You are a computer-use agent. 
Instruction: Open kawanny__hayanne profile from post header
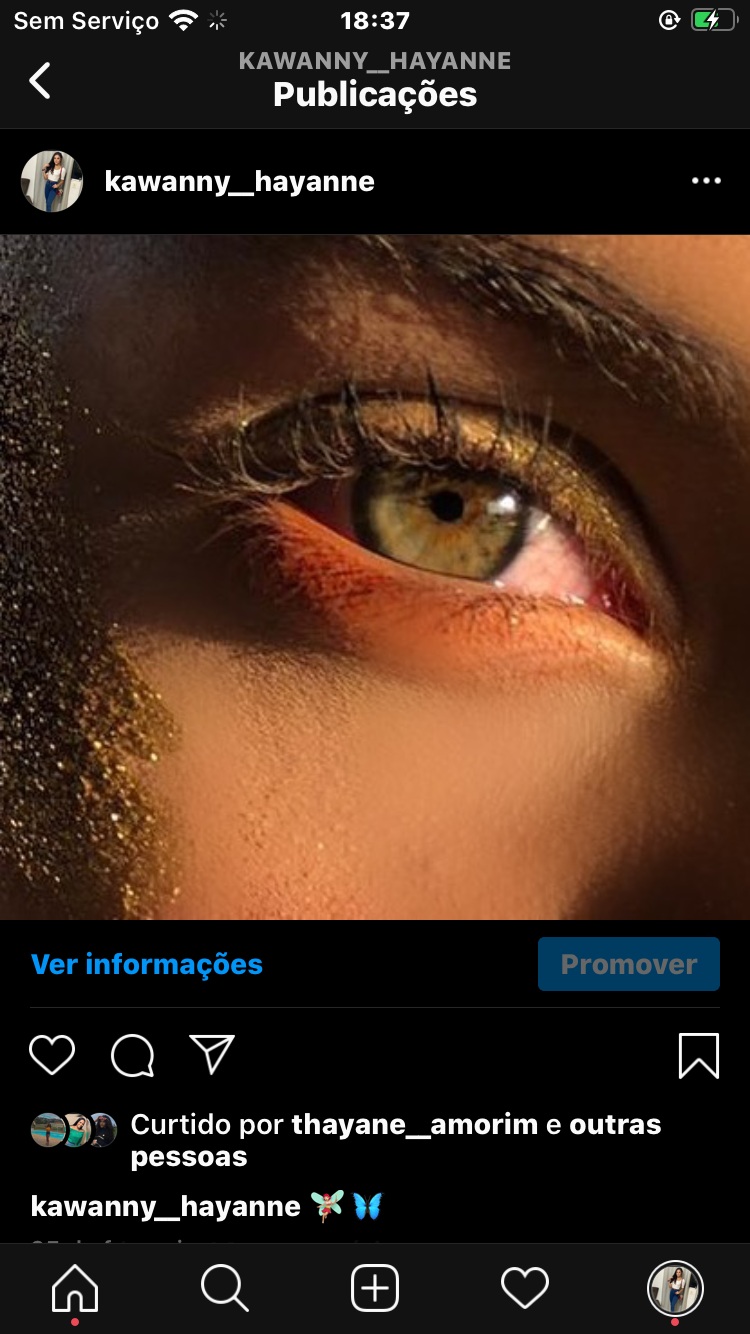(x=239, y=182)
